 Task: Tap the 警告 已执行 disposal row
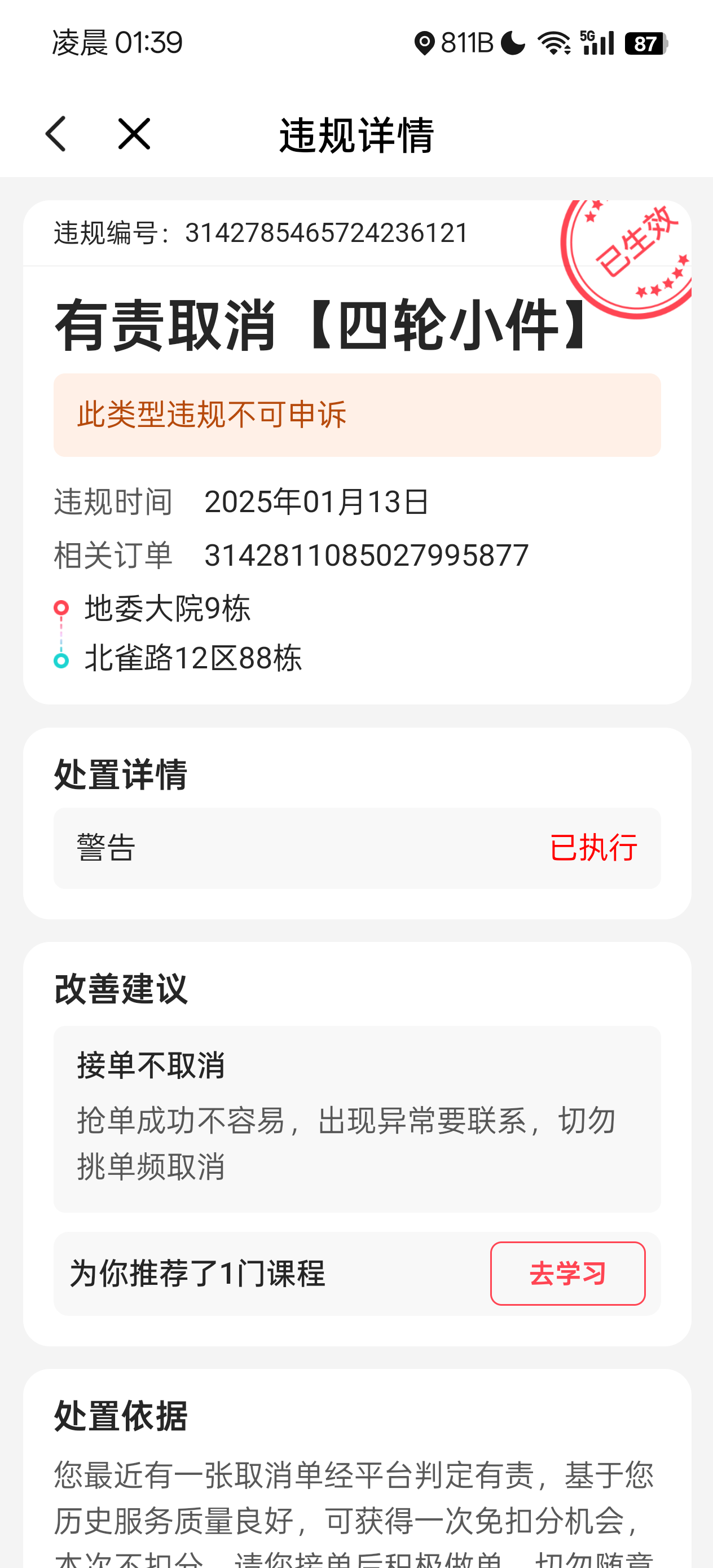coord(356,848)
